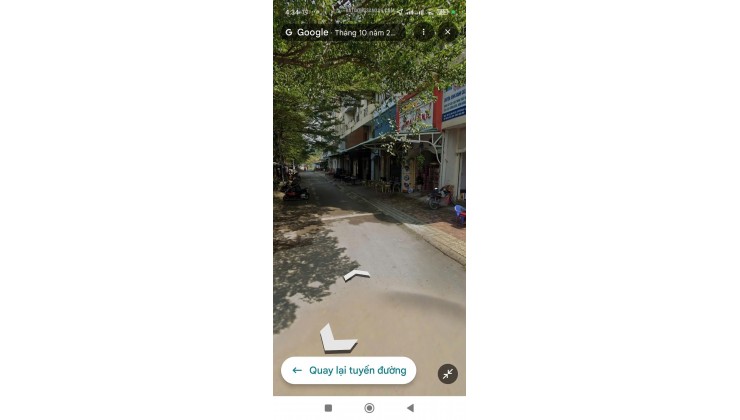Image resolution: width=740 pixels, height=420 pixels.
Task: Tap the Quay lại tuyến đường button
Action: [348, 370]
